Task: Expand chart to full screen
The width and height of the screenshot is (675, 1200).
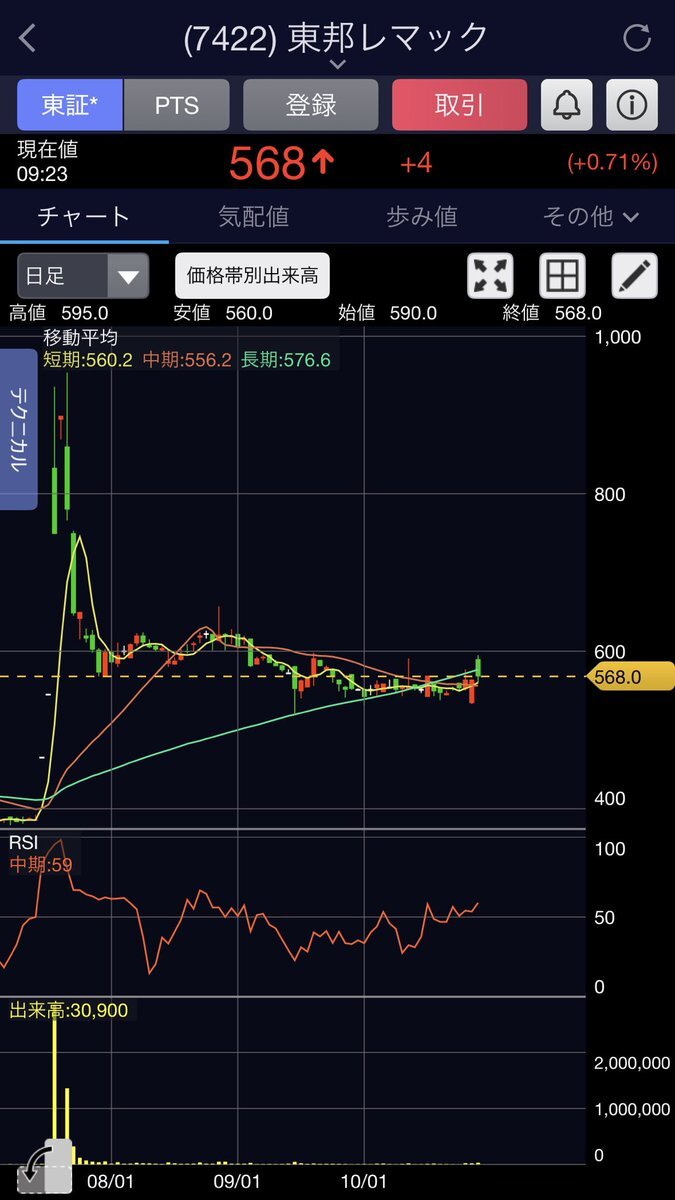Action: (x=490, y=276)
